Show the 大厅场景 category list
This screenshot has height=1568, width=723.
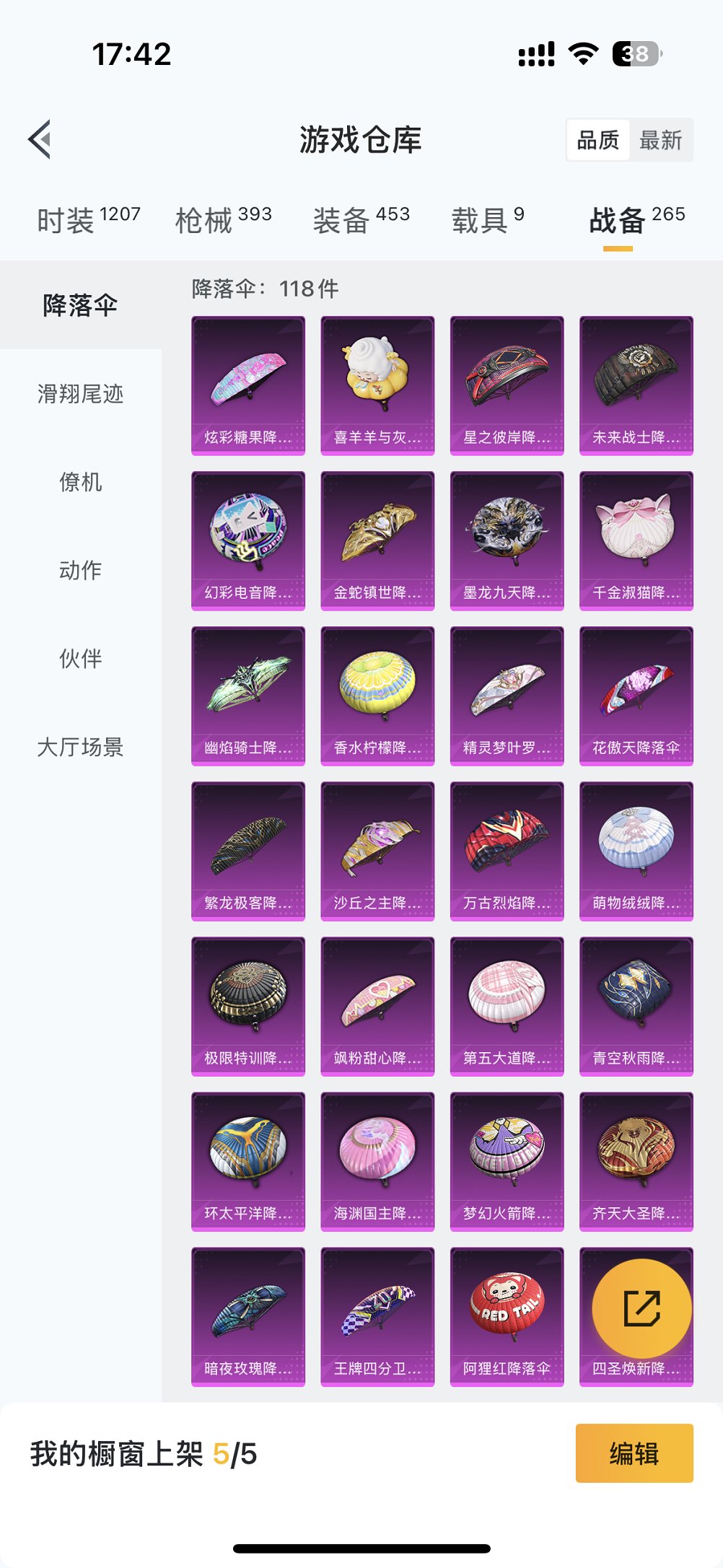[79, 748]
